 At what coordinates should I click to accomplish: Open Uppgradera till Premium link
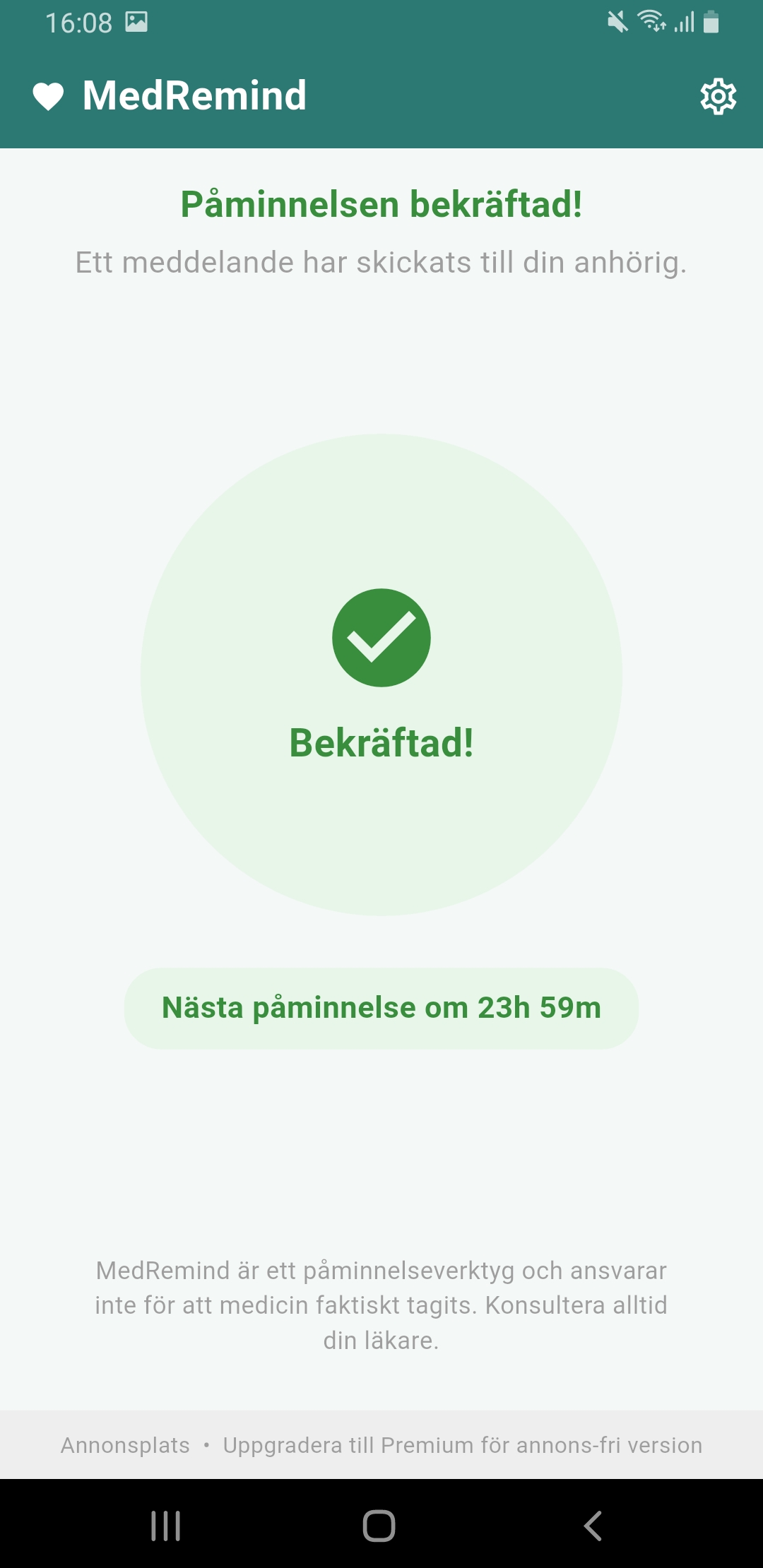(x=461, y=1444)
